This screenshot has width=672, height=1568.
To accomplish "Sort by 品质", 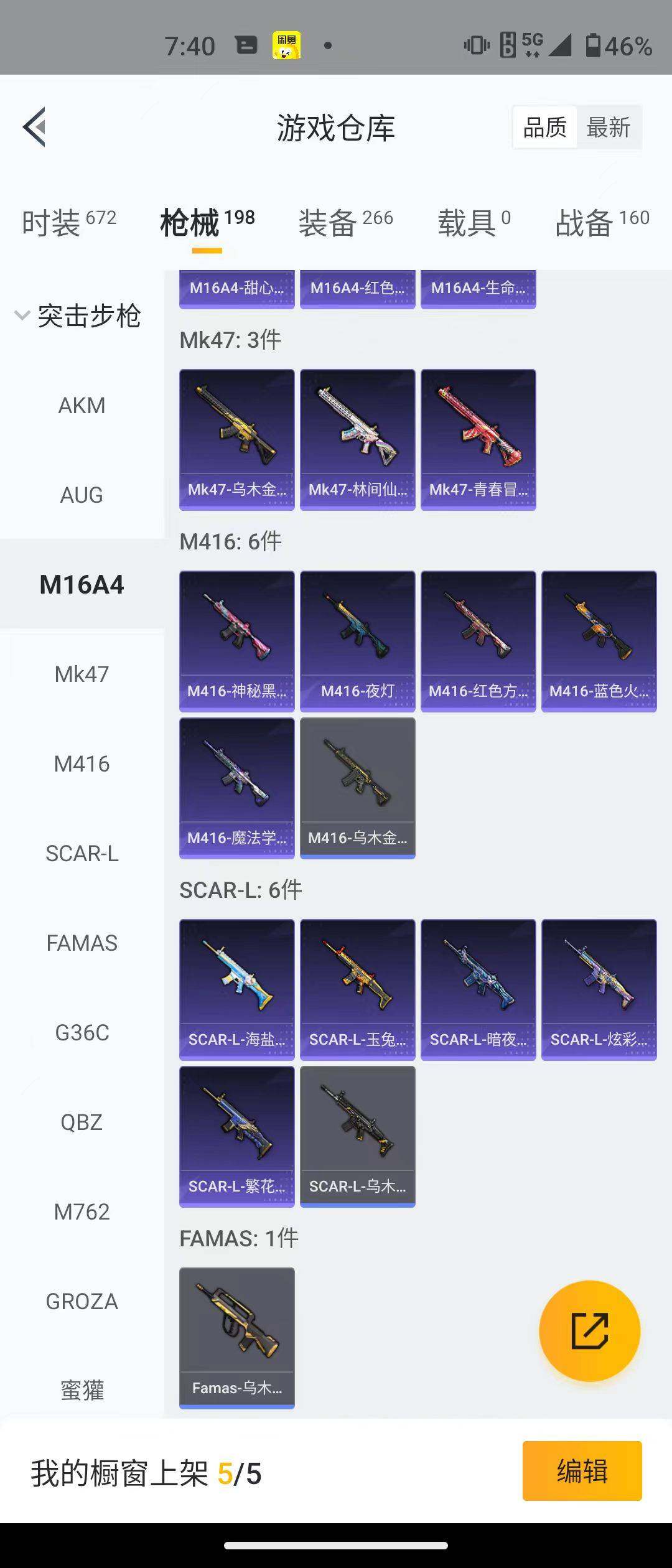I will coord(545,128).
